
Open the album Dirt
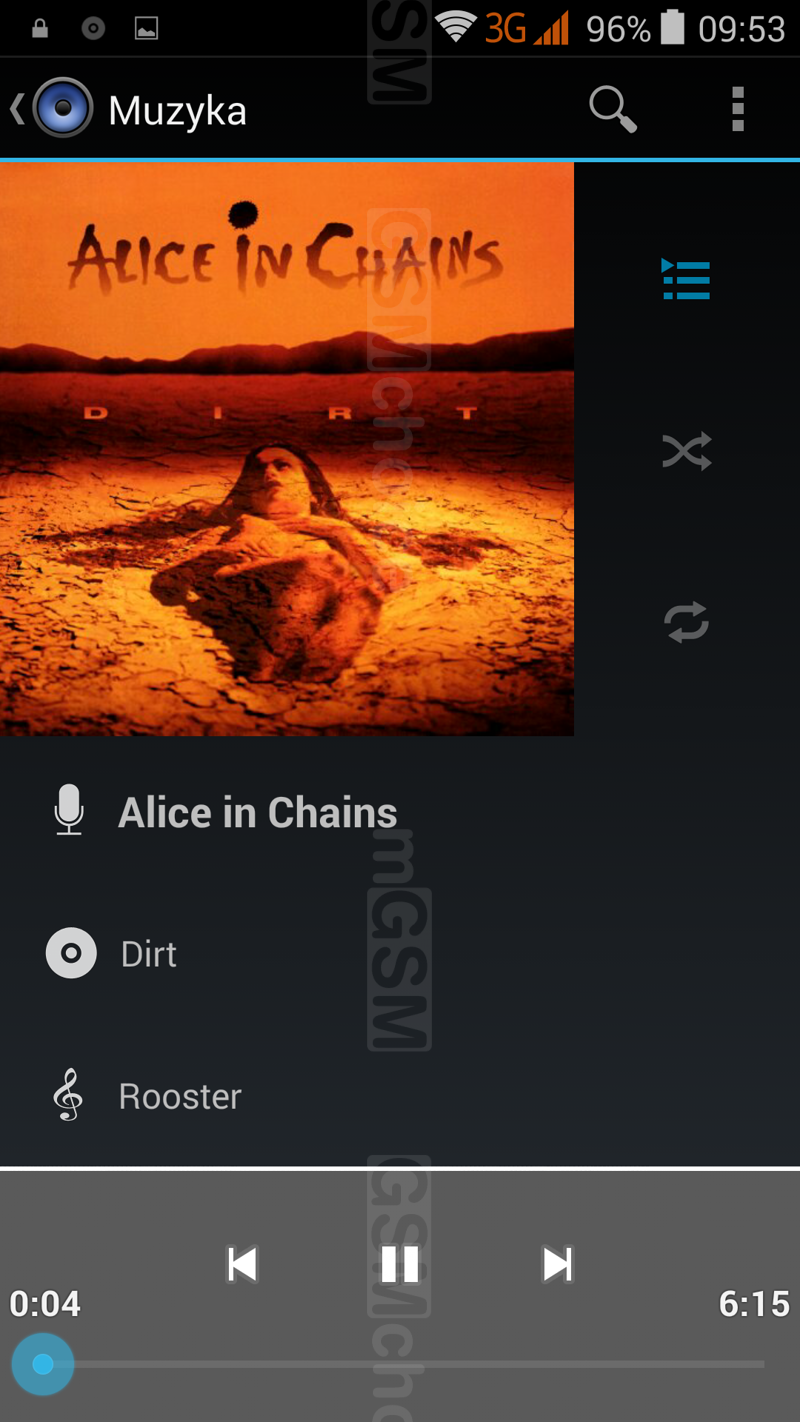tap(148, 954)
